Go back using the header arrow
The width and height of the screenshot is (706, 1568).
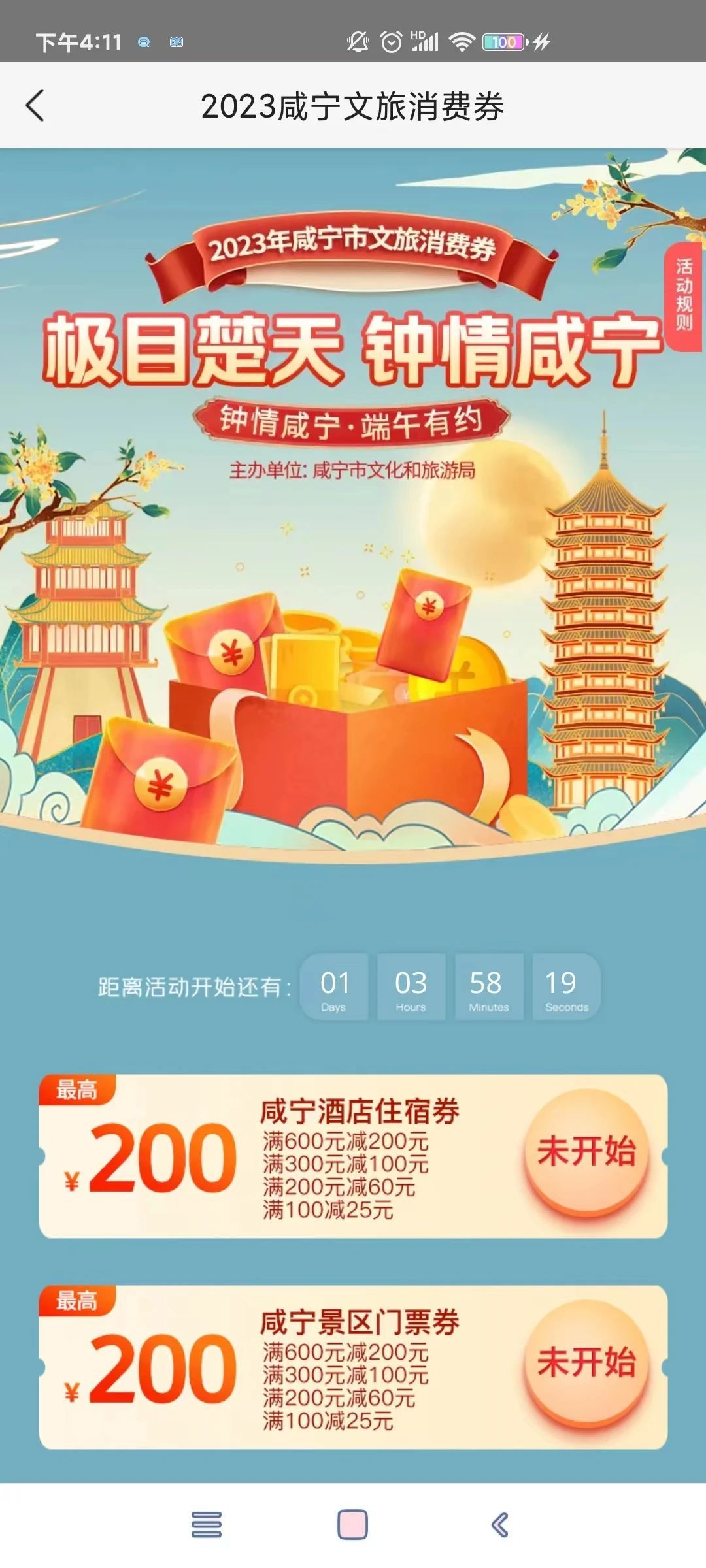tap(35, 106)
